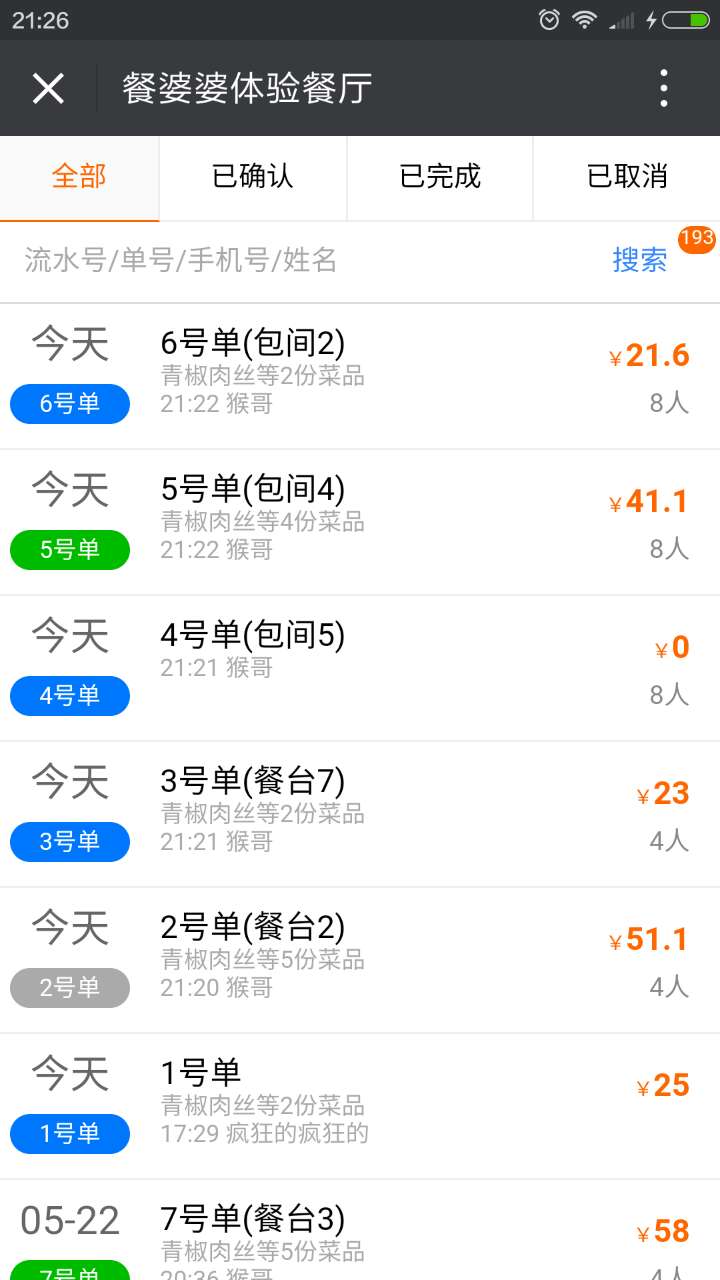Open order 2号单(餐台2)
Image resolution: width=720 pixels, height=1280 pixels.
pyautogui.click(x=360, y=961)
